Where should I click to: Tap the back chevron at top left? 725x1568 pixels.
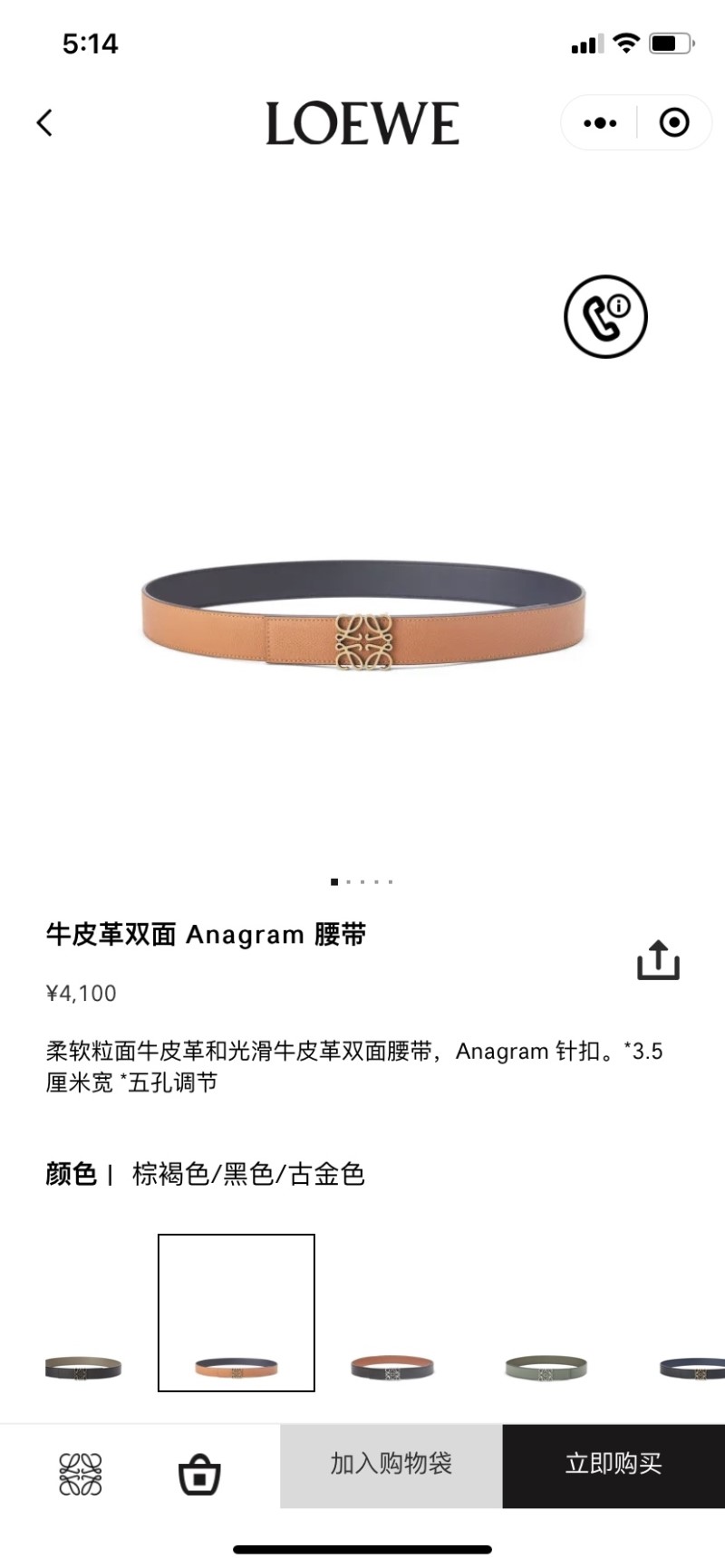click(45, 122)
